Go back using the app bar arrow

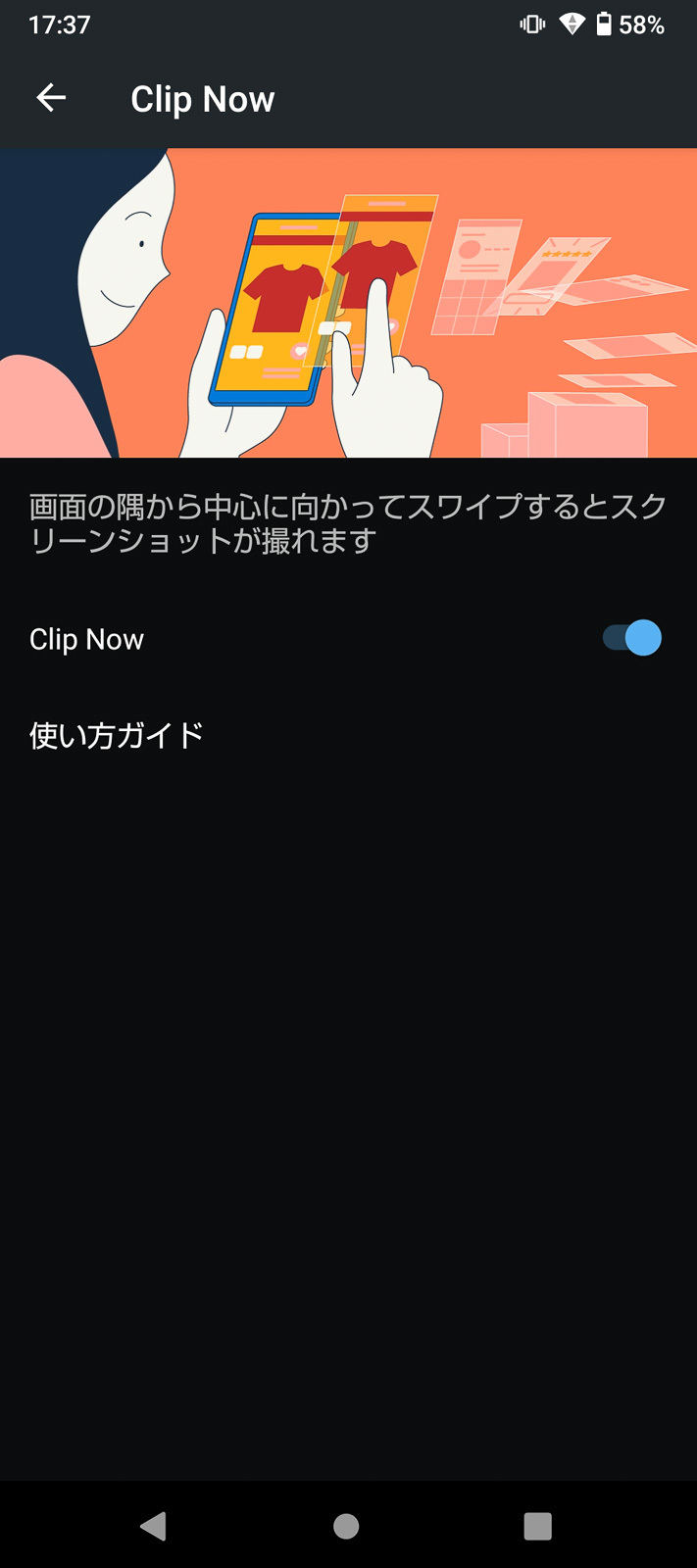pyautogui.click(x=51, y=98)
